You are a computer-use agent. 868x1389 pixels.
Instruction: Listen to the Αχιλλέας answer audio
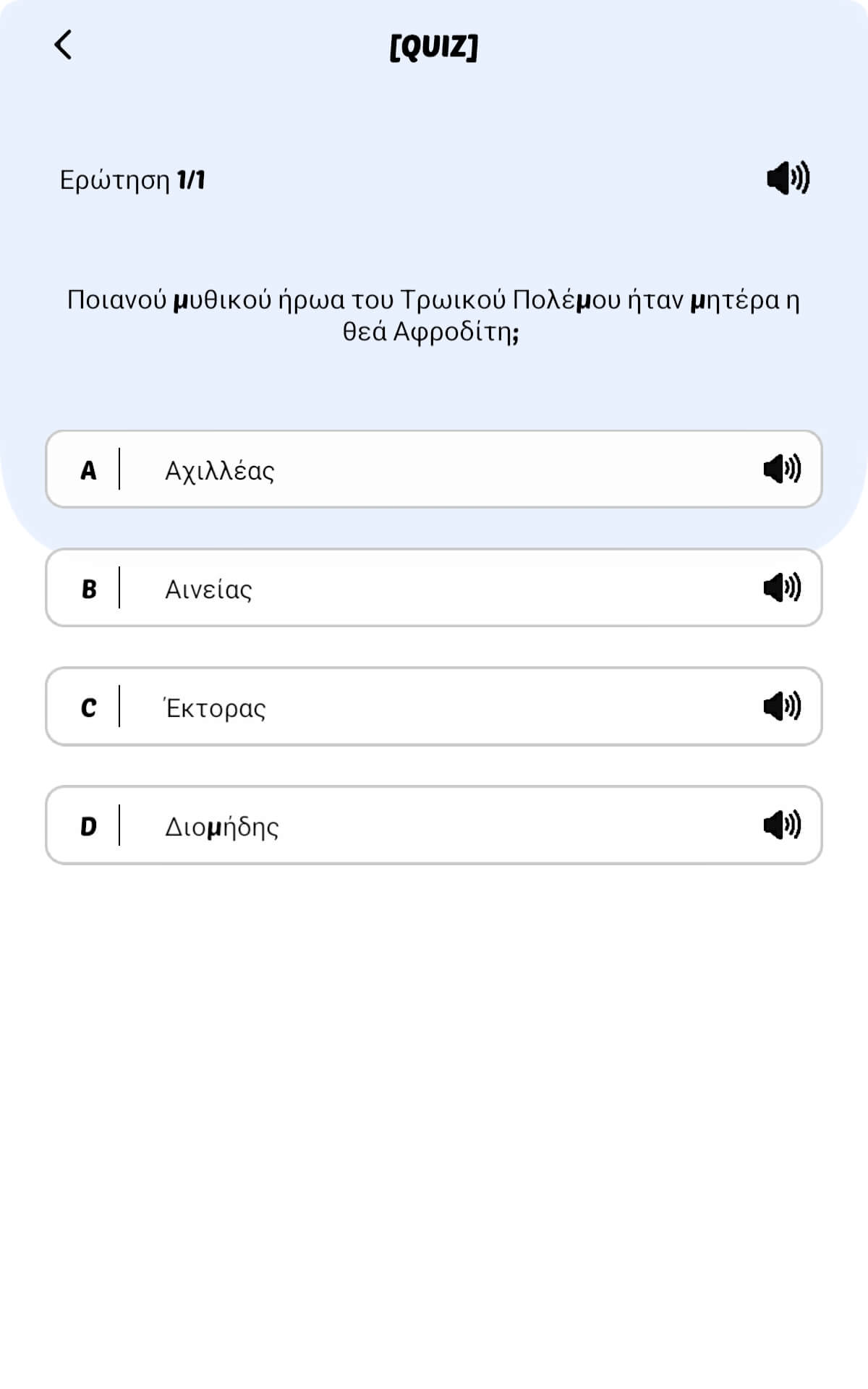[x=782, y=470]
